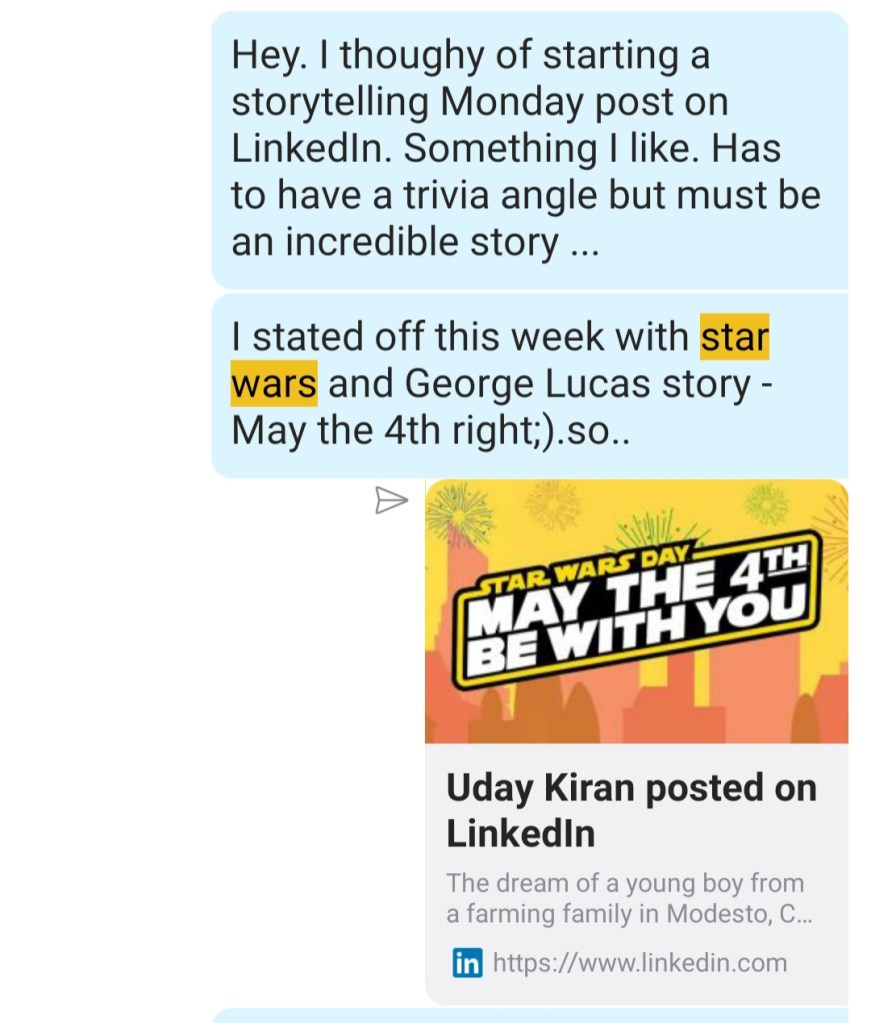This screenshot has height=1023, width=871.
Task: Forward the LinkedIn link using the arrow icon
Action: [391, 500]
